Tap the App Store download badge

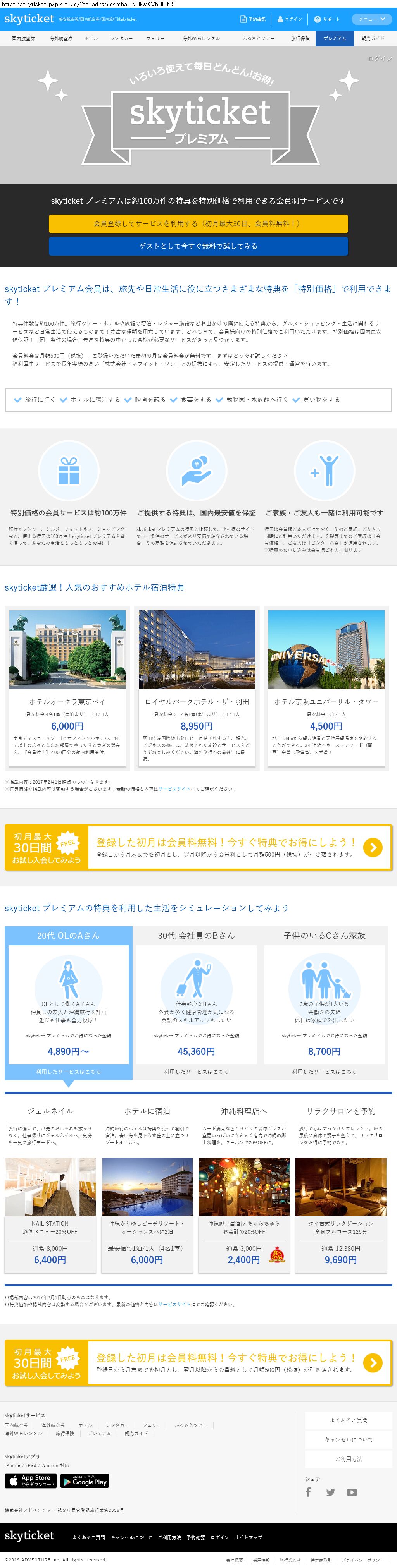coord(31,1480)
